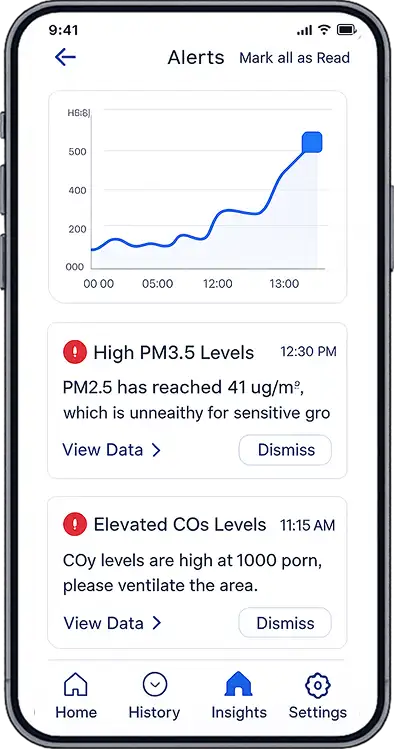This screenshot has width=394, height=749.
Task: Go back using the arrow icon
Action: 65,57
